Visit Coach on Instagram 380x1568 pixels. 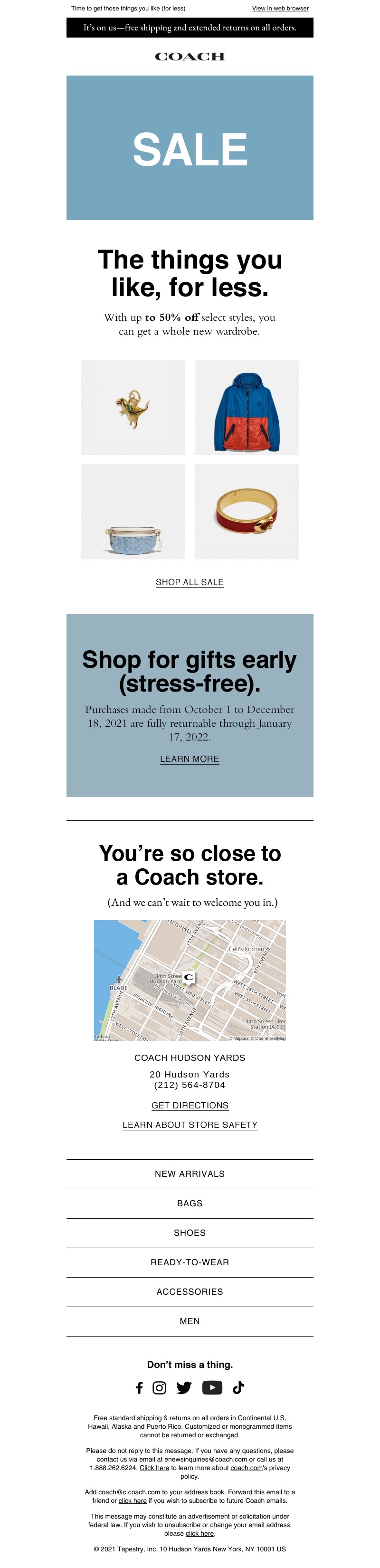(x=159, y=1387)
